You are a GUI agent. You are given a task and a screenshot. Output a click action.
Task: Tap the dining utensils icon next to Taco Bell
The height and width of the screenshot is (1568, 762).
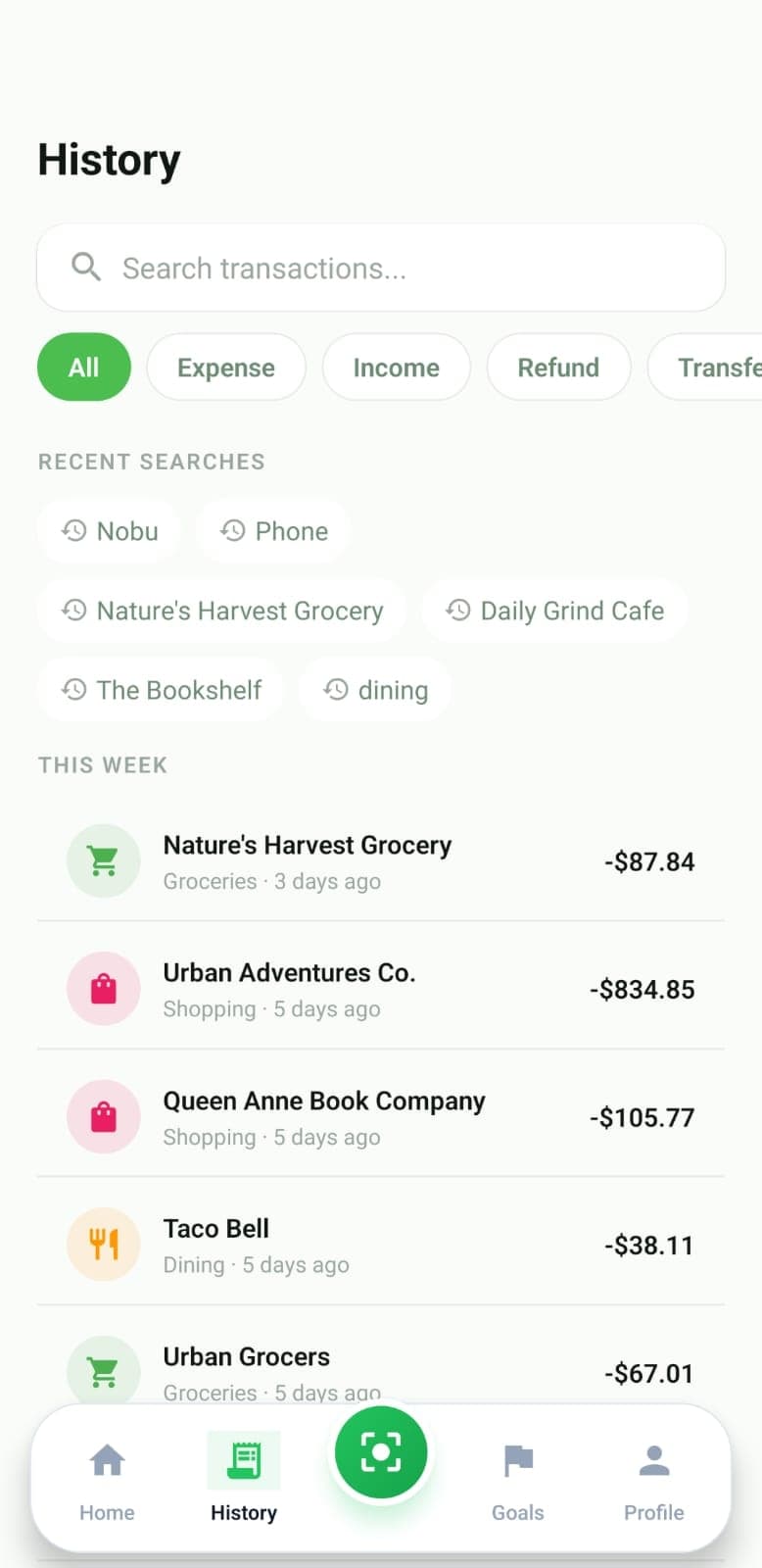click(104, 1245)
